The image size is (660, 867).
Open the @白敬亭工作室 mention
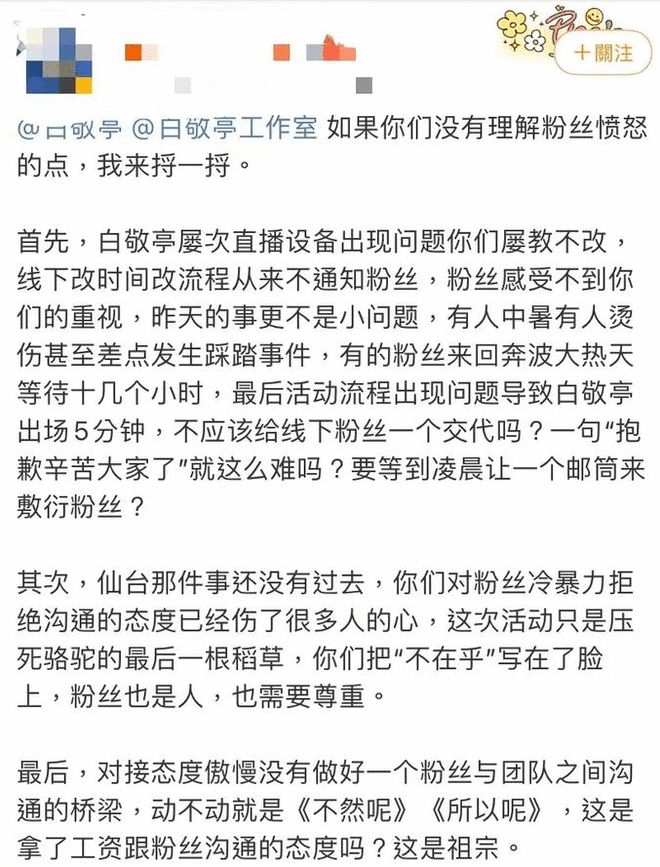coord(223,128)
